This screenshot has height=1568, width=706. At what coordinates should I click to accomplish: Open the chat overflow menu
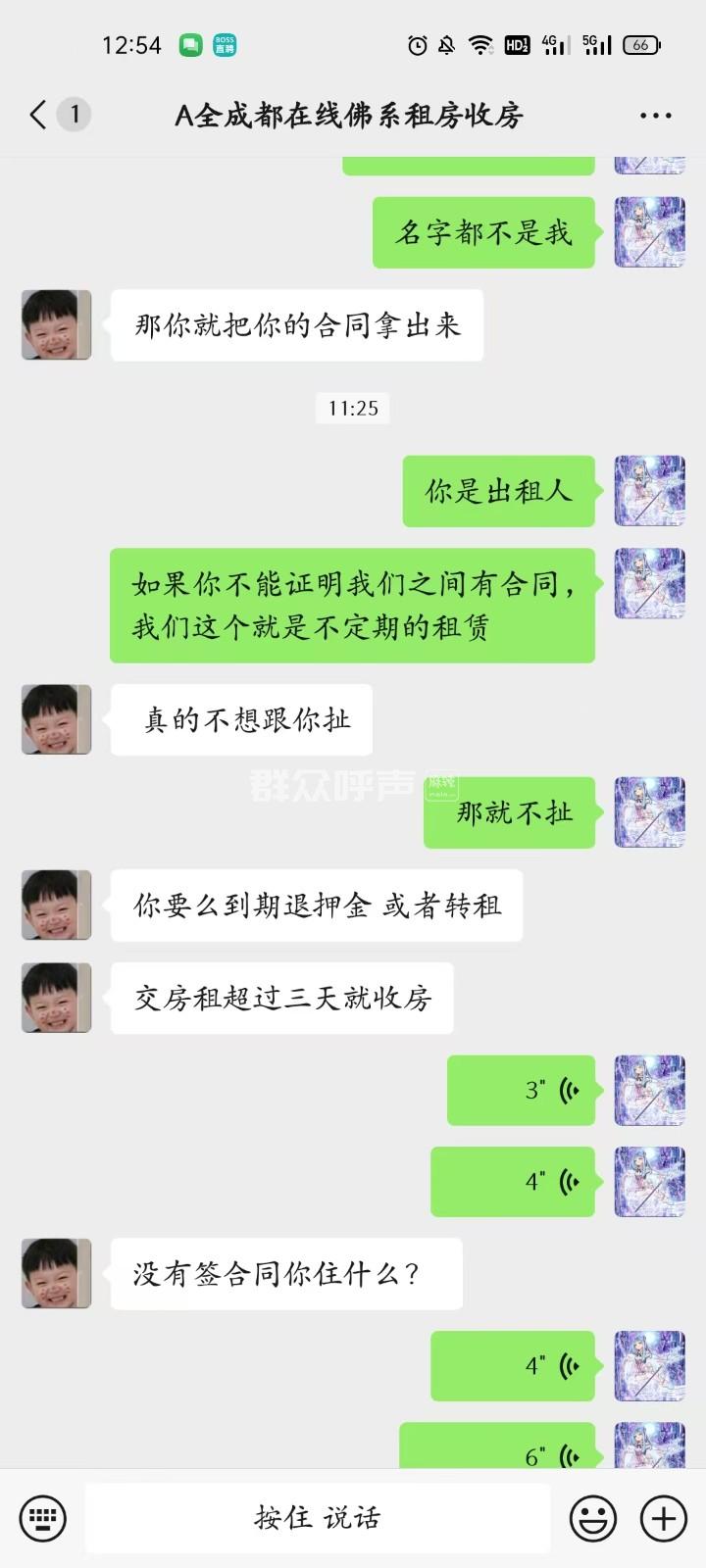(x=655, y=116)
